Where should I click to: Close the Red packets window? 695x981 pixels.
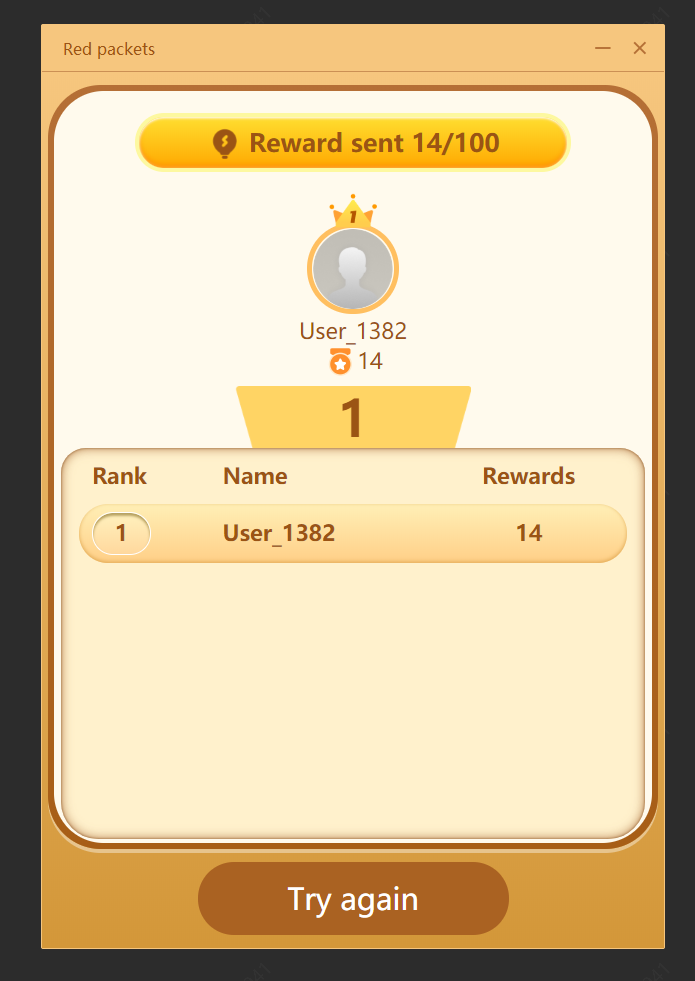[x=640, y=48]
